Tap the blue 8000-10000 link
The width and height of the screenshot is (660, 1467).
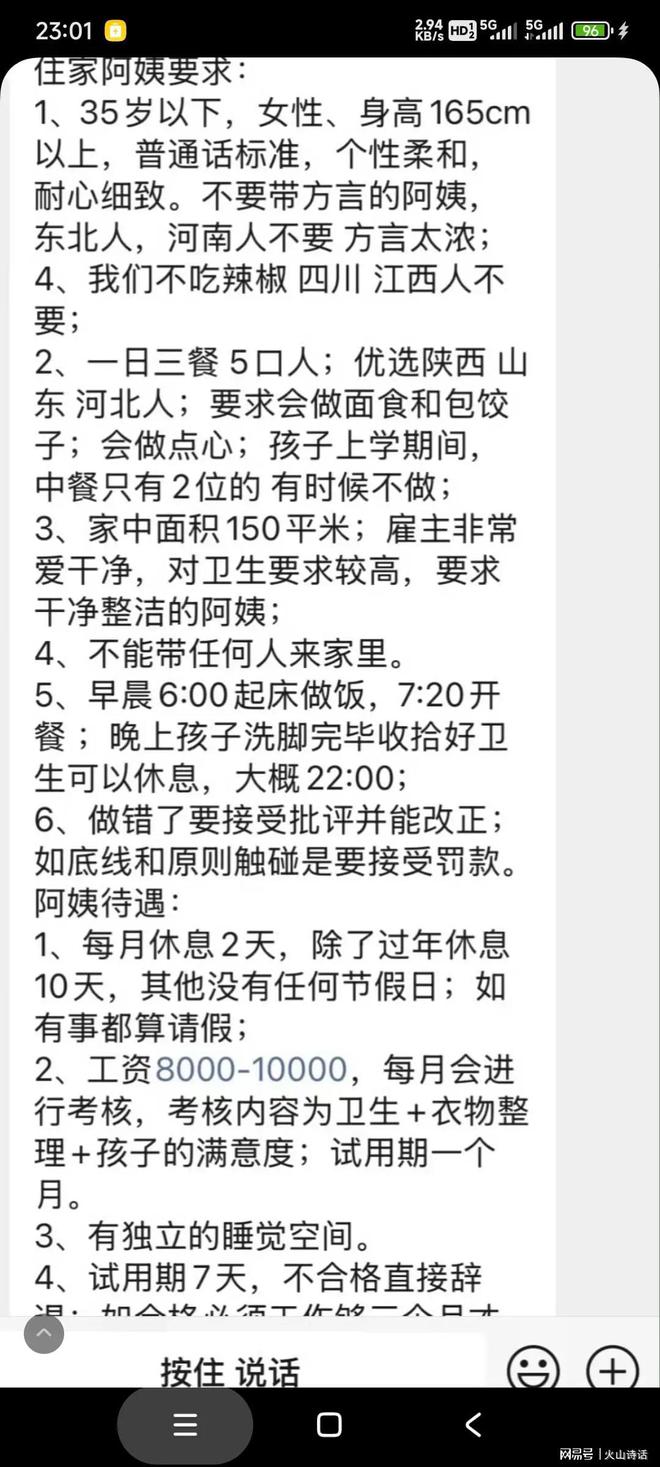(251, 1069)
